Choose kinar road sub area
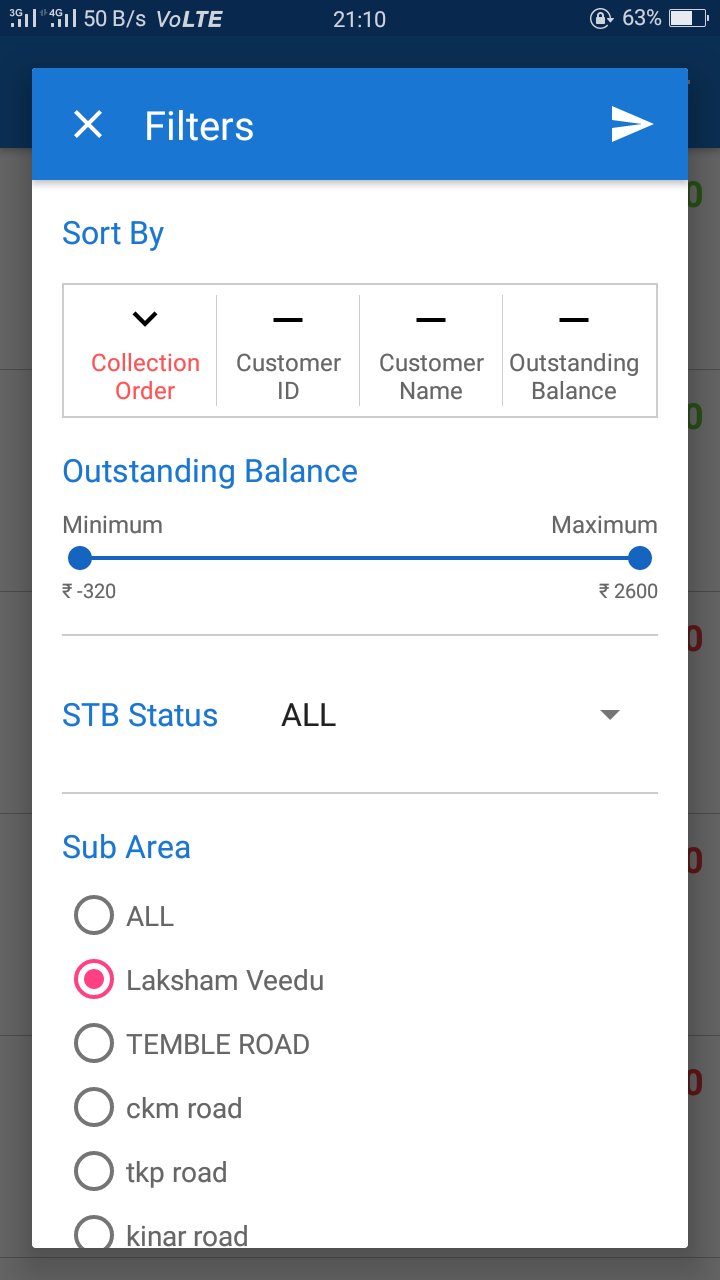This screenshot has height=1280, width=720. point(94,1232)
